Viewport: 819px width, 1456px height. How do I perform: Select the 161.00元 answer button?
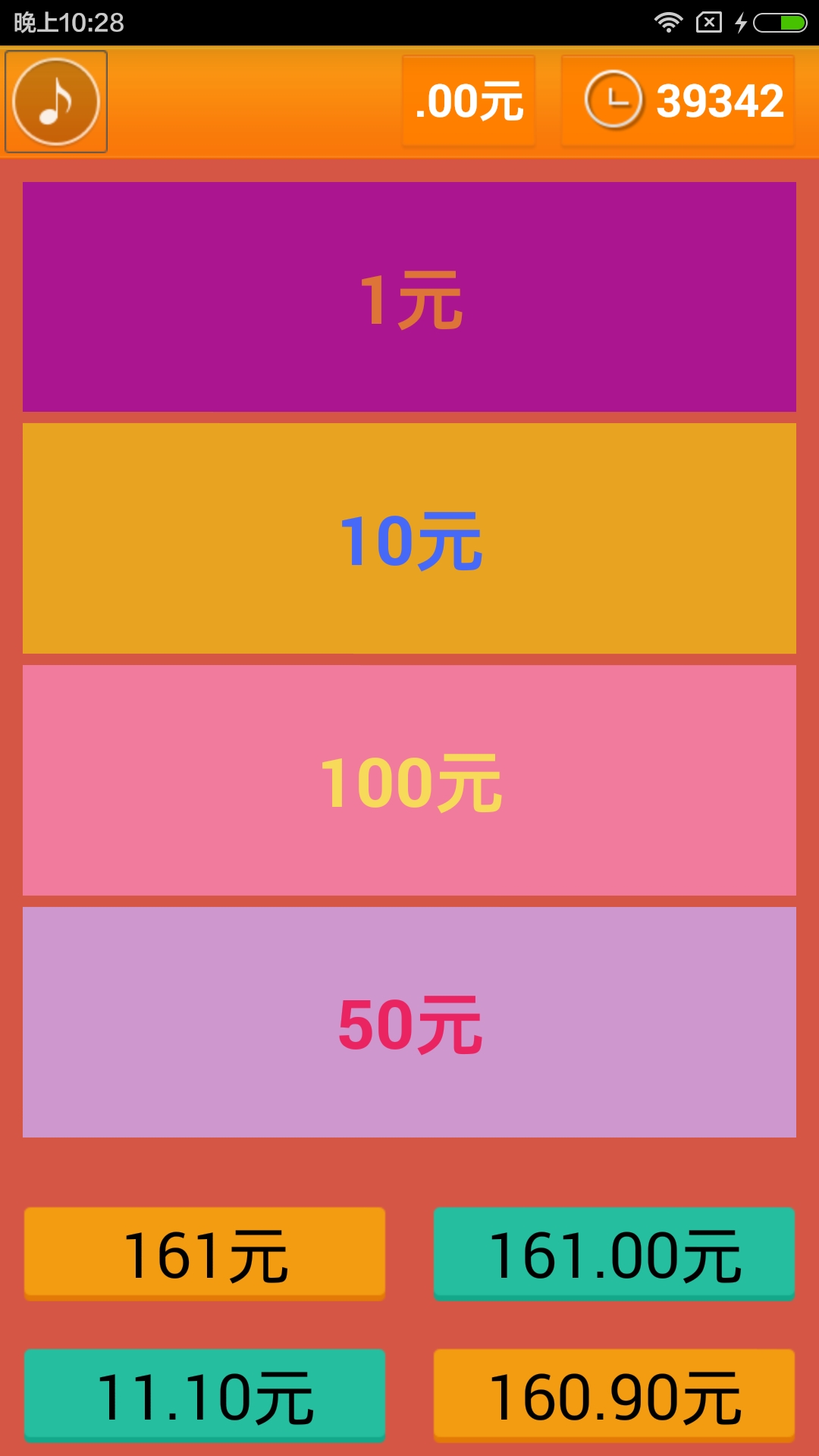click(614, 1254)
